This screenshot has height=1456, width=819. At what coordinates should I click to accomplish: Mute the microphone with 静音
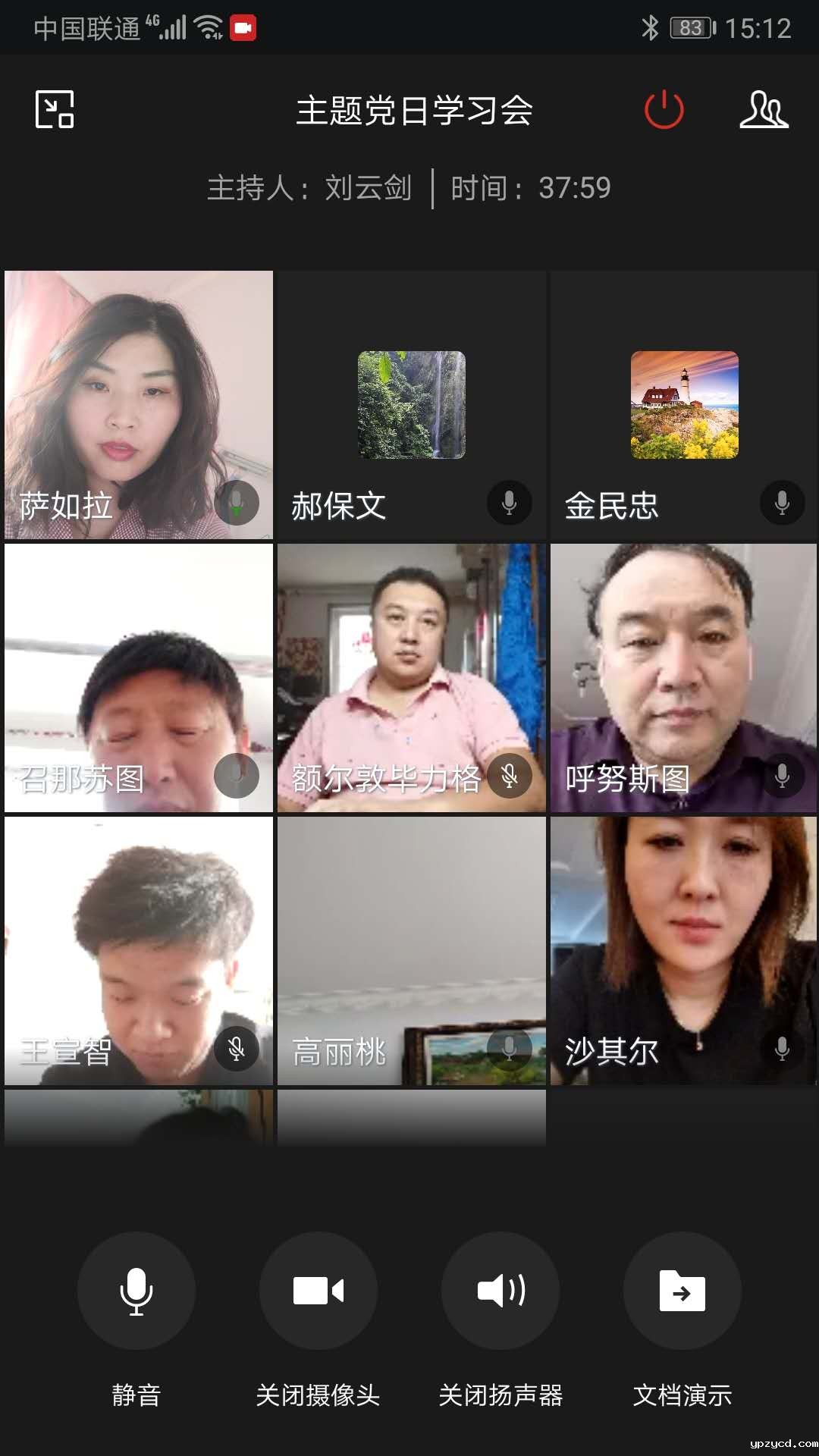[136, 1290]
